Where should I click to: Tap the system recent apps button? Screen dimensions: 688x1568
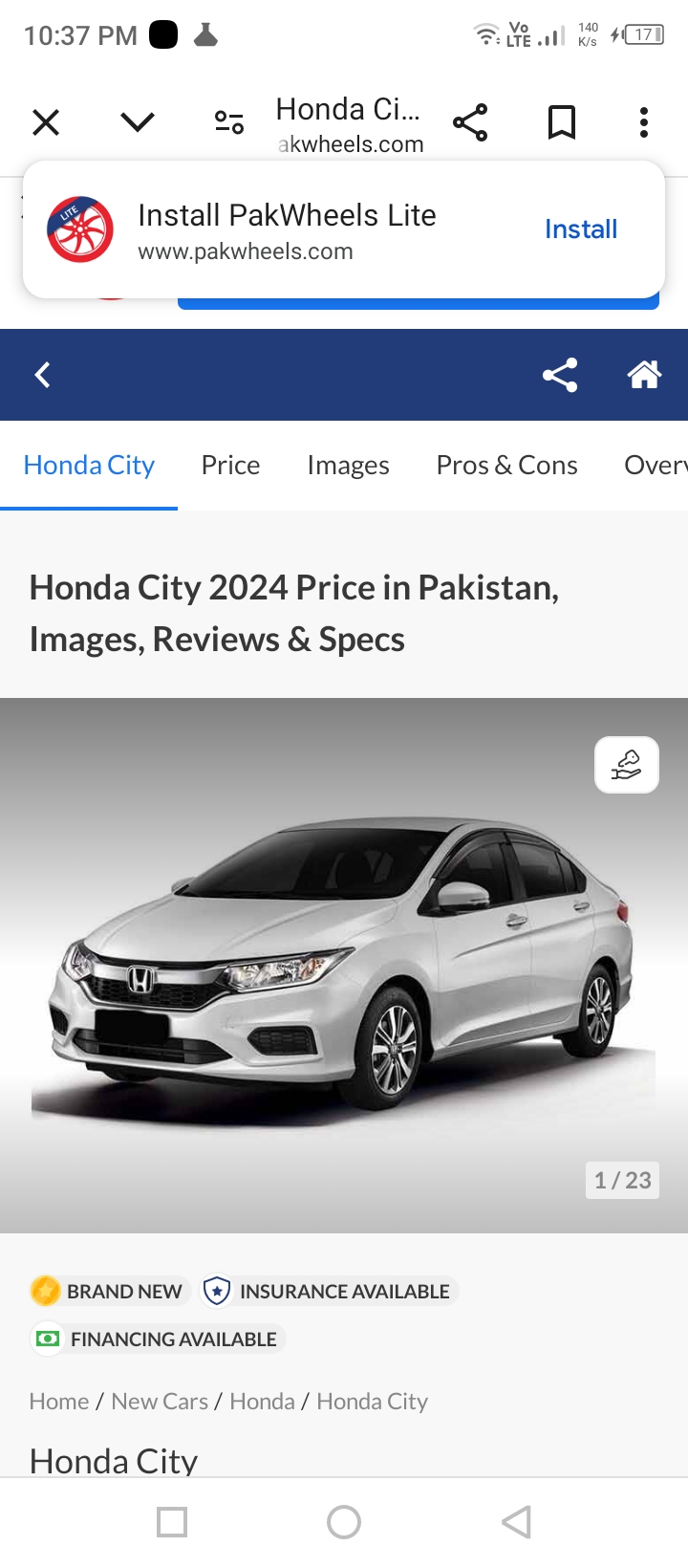click(172, 1522)
